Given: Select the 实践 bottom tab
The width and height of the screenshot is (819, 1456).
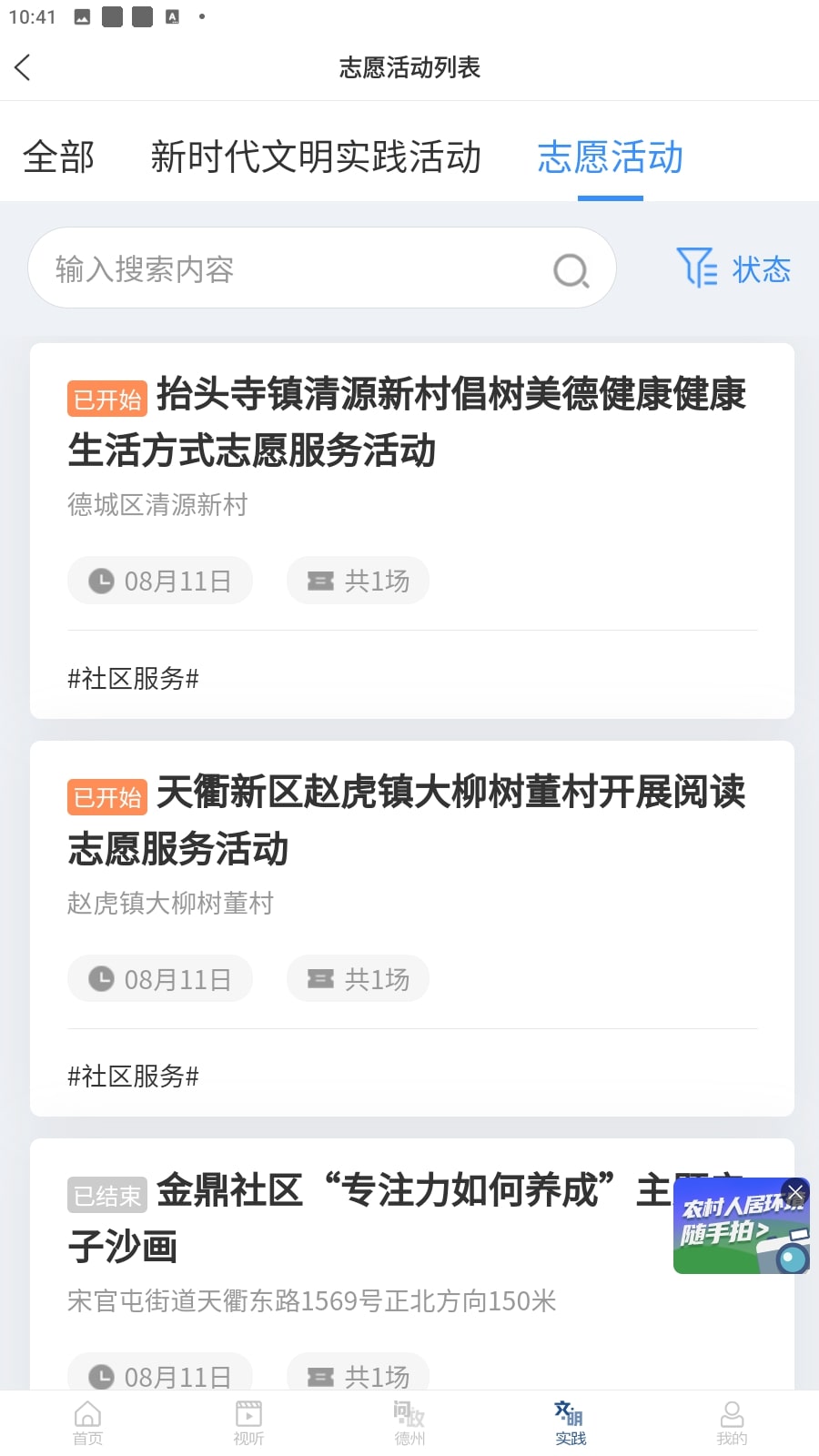Looking at the screenshot, I should 571,1422.
